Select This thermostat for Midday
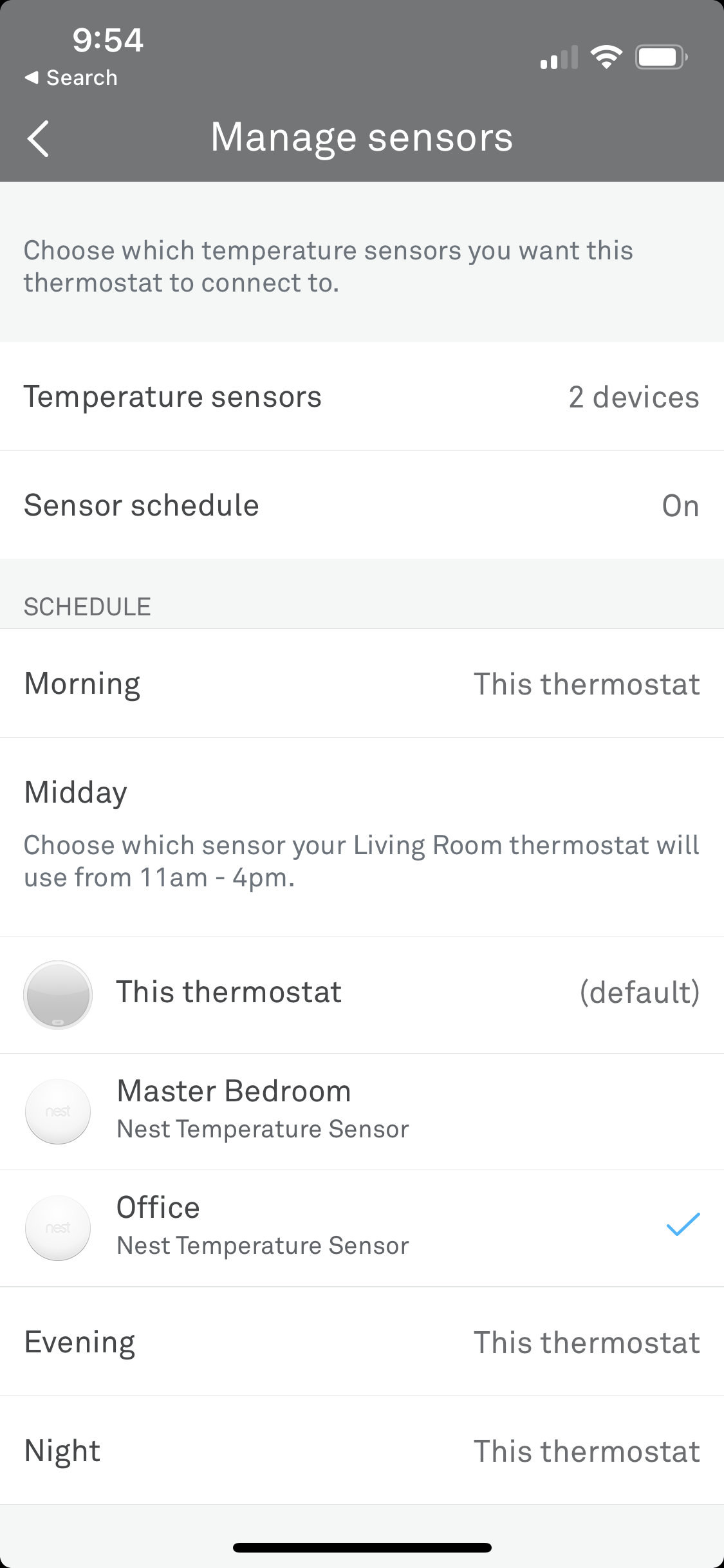 click(362, 994)
